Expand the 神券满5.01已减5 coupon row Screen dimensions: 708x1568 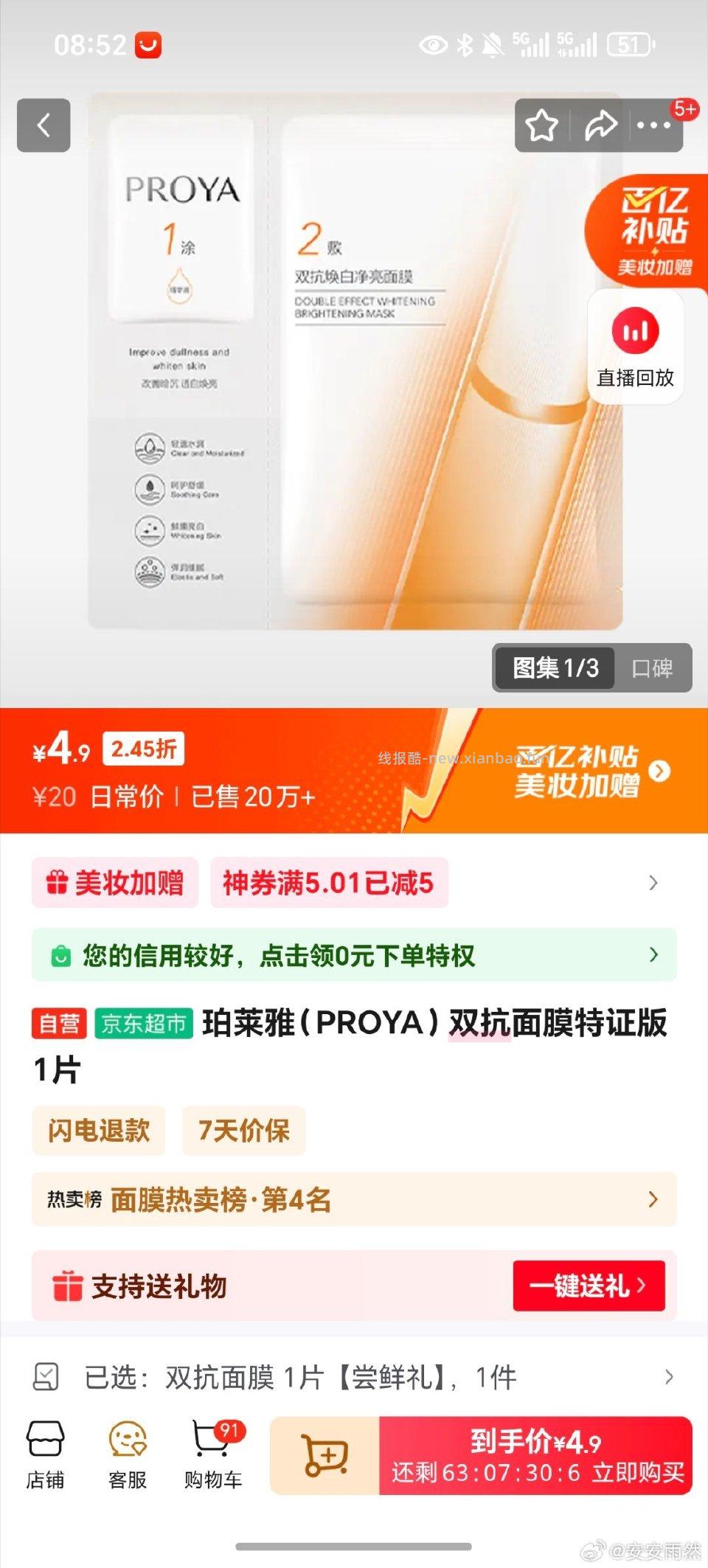(330, 884)
